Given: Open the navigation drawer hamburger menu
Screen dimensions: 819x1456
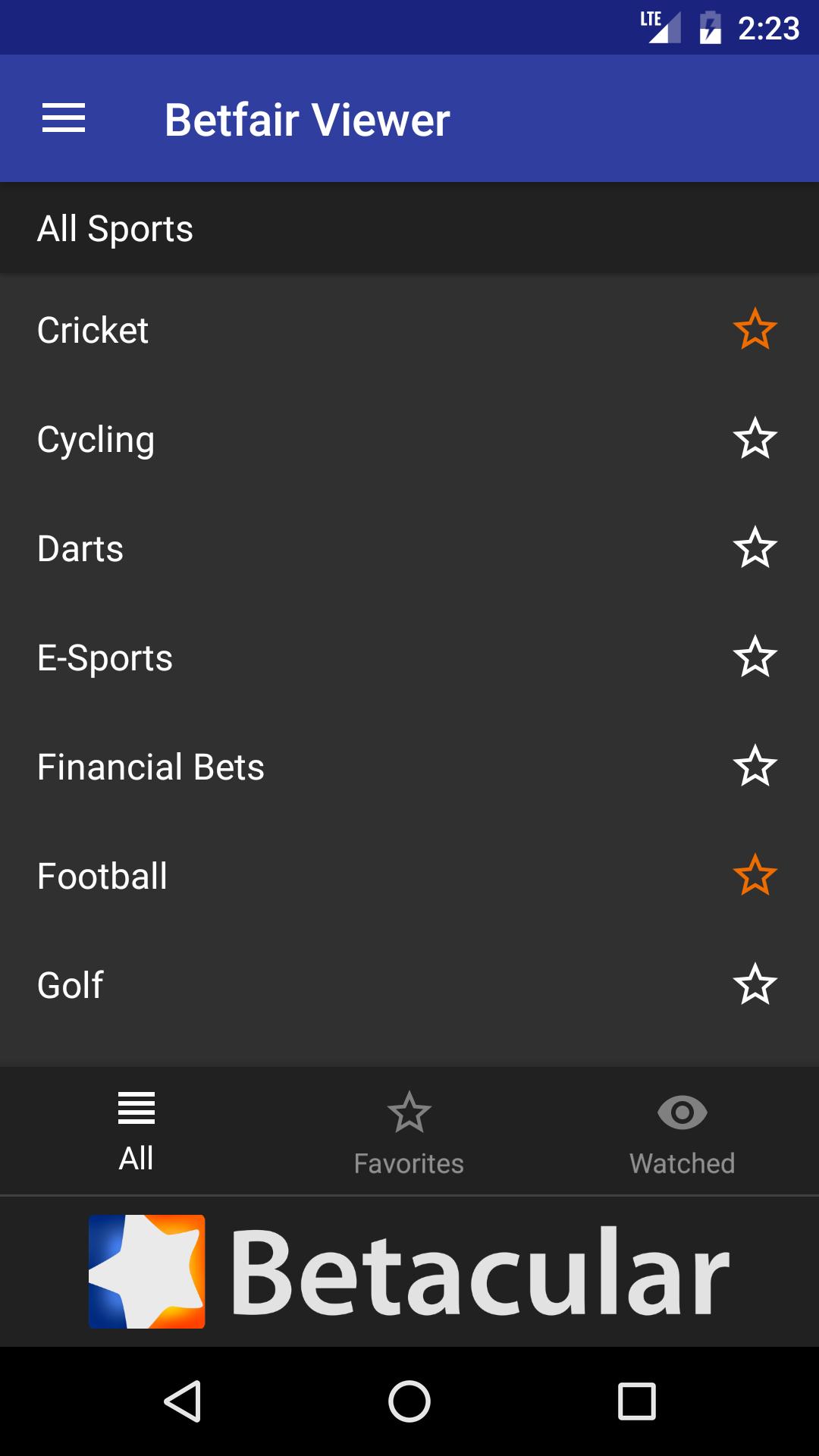Looking at the screenshot, I should tap(64, 118).
